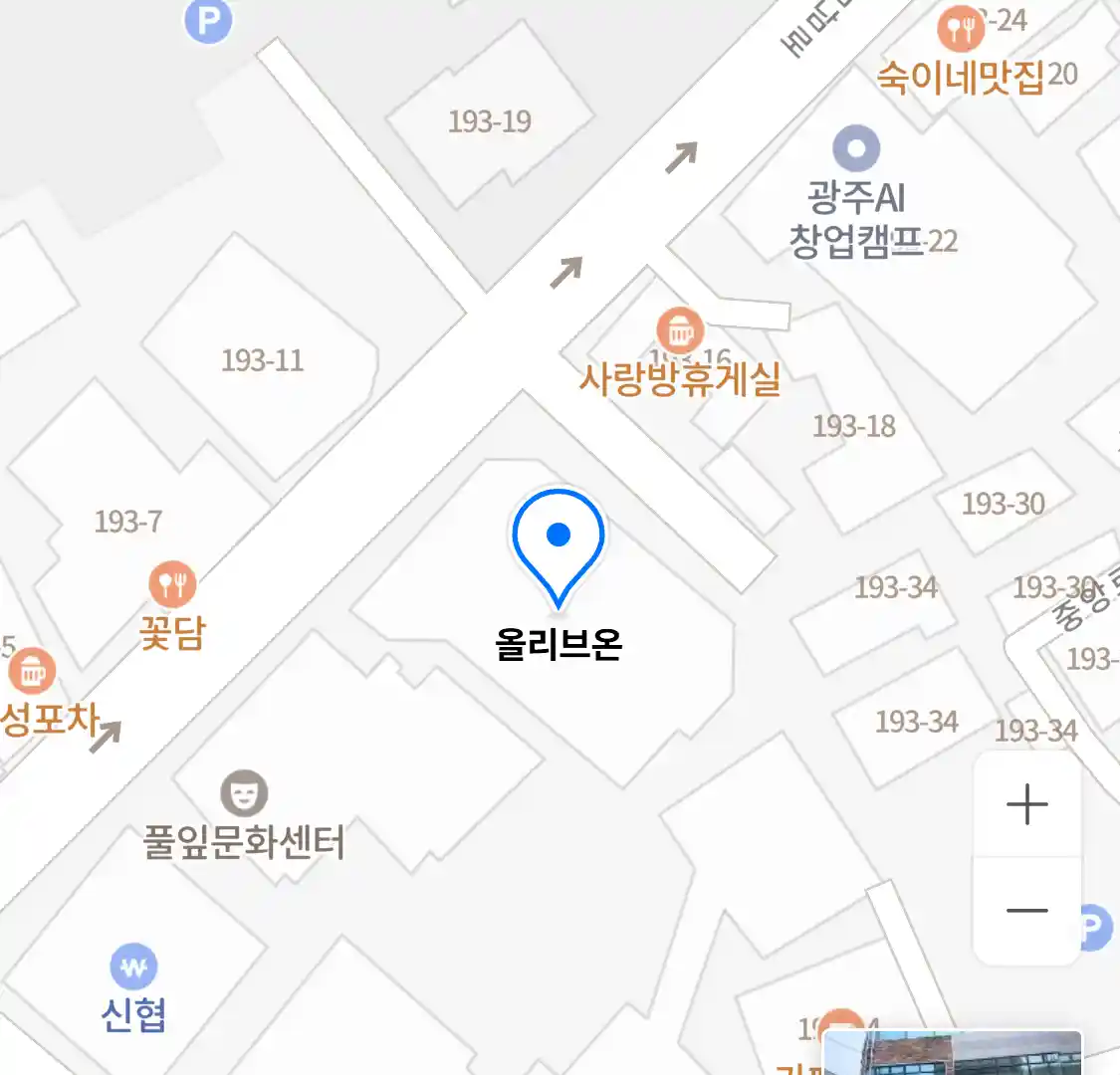
Task: Open the 사랑방휴게실 place marker
Action: tap(680, 330)
